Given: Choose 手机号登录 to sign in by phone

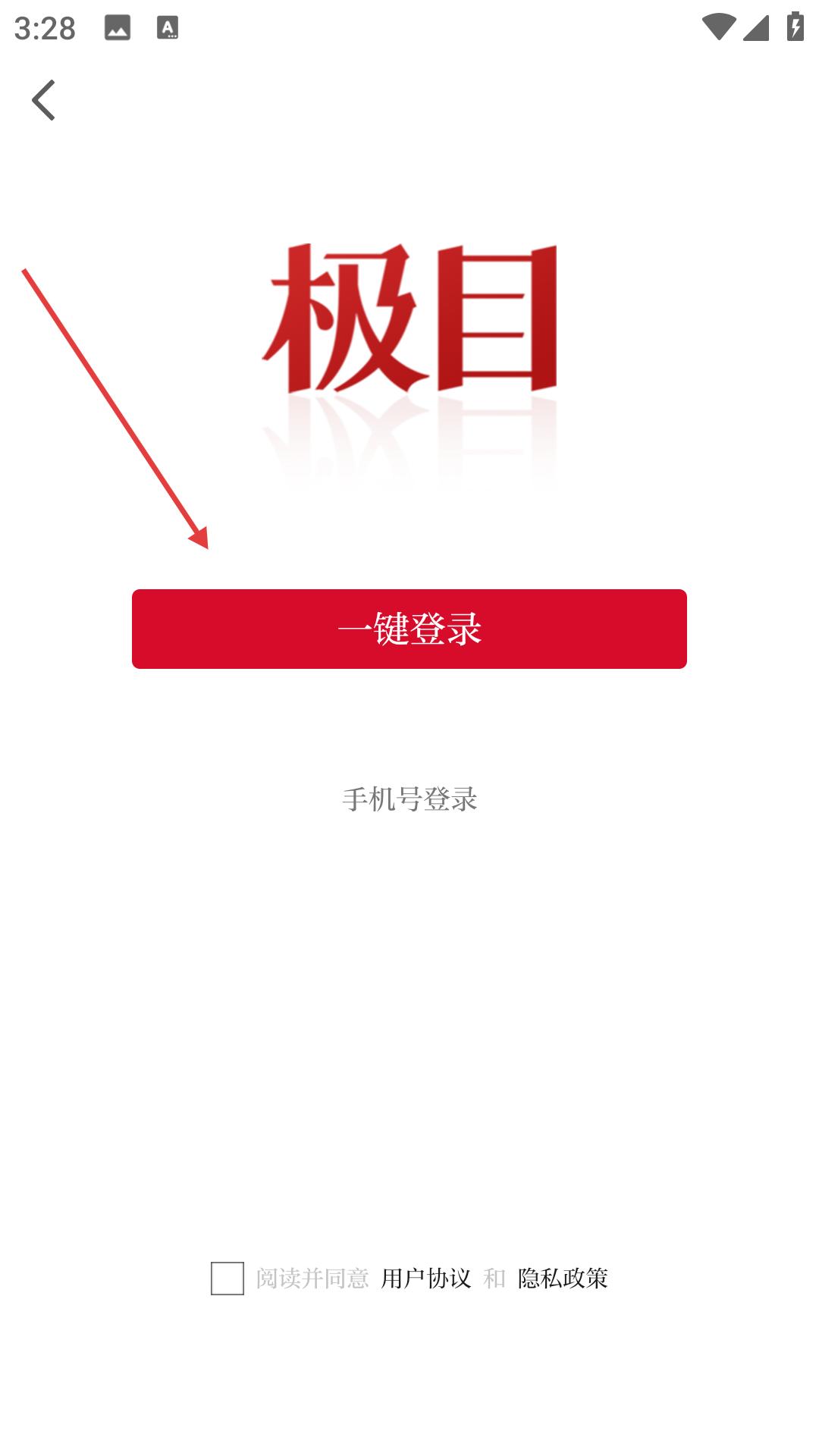Looking at the screenshot, I should coord(409,799).
